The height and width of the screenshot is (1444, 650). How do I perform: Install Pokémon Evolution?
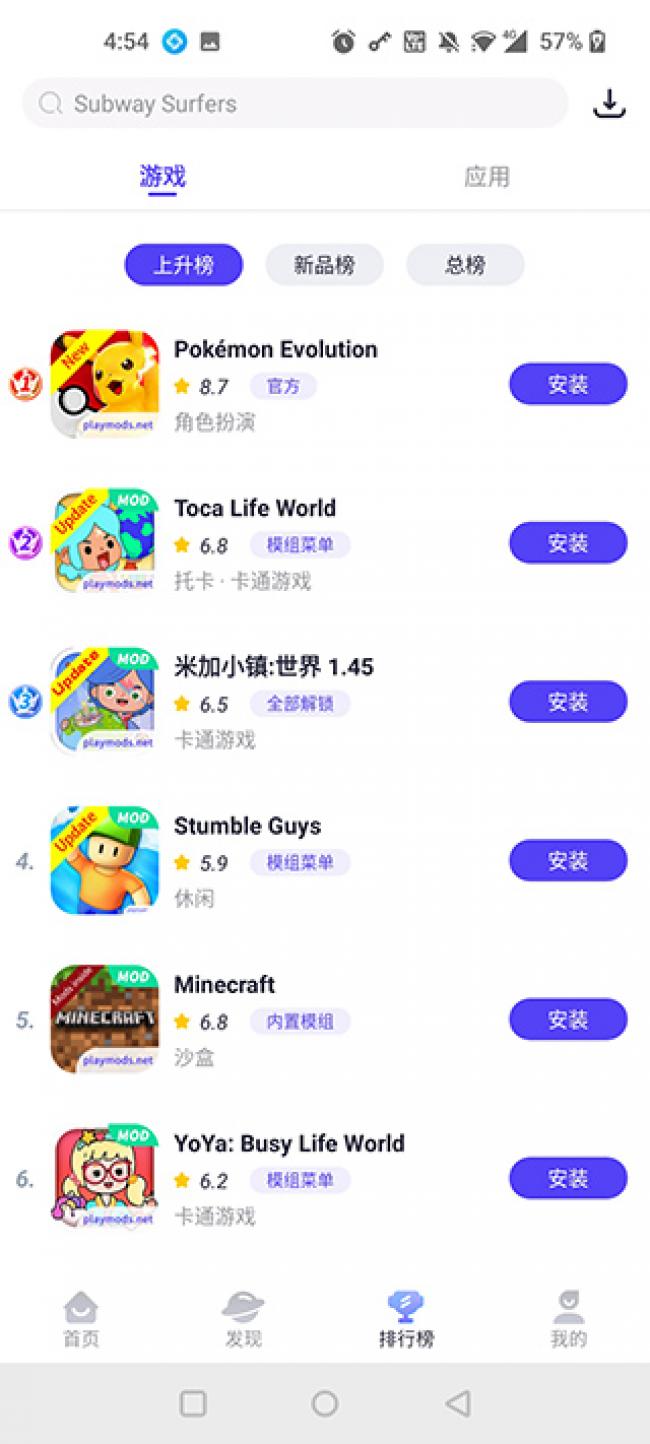point(568,384)
